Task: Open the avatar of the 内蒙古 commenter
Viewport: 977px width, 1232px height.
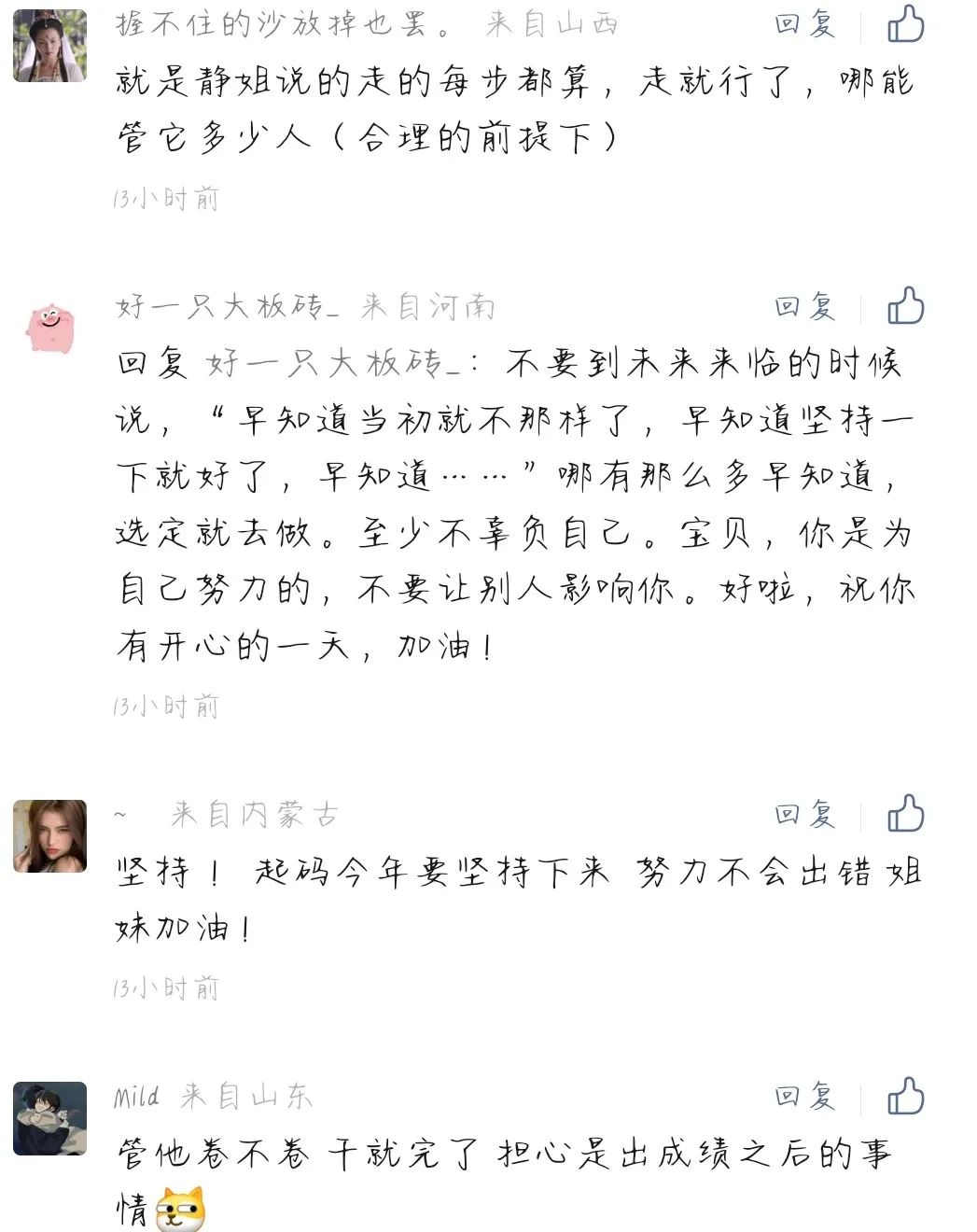Action: point(50,836)
